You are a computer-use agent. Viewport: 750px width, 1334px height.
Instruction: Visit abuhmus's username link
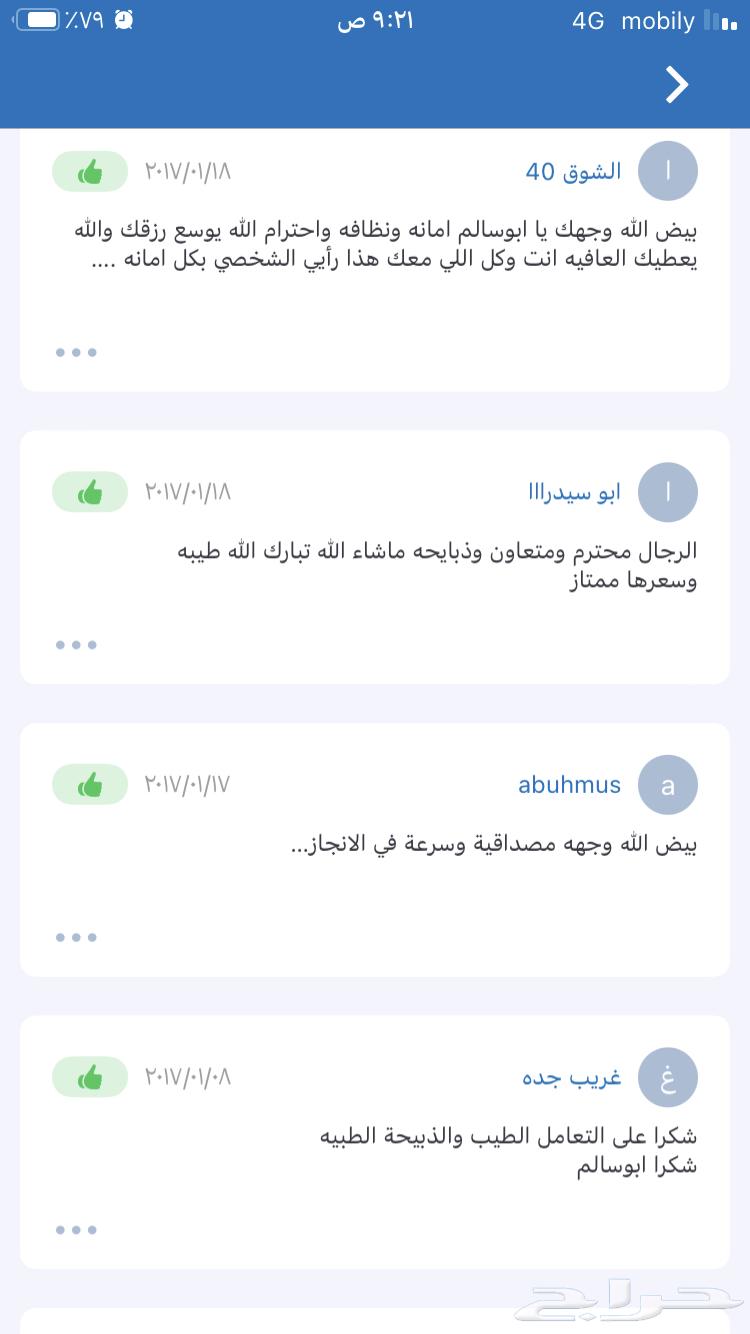tap(569, 784)
